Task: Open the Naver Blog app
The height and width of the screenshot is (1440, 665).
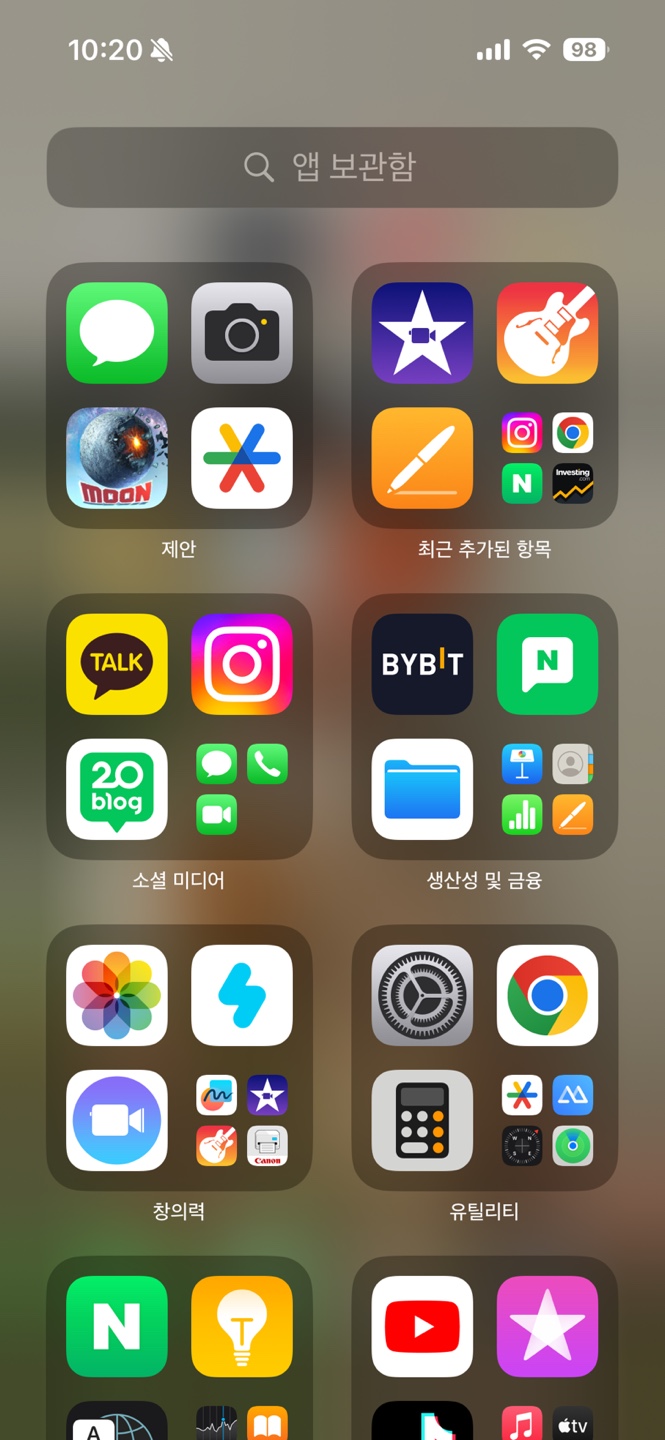Action: coord(117,789)
